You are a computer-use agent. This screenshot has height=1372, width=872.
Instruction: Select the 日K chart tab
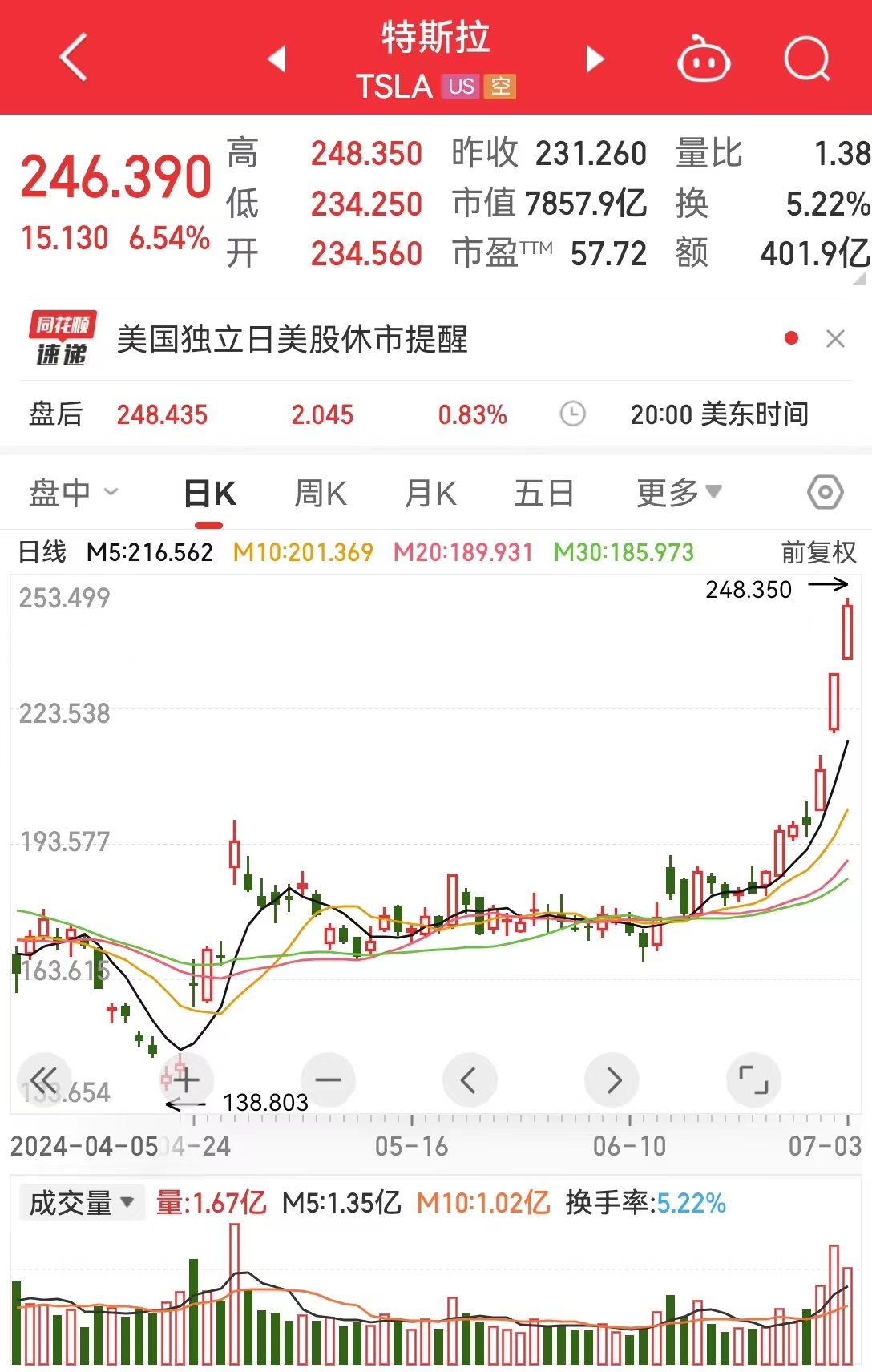coord(209,494)
